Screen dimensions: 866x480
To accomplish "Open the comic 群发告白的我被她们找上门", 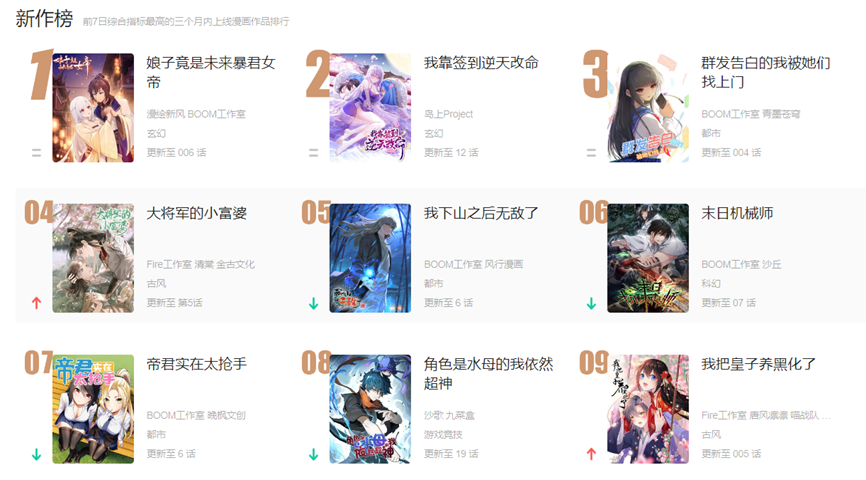I will (765, 63).
